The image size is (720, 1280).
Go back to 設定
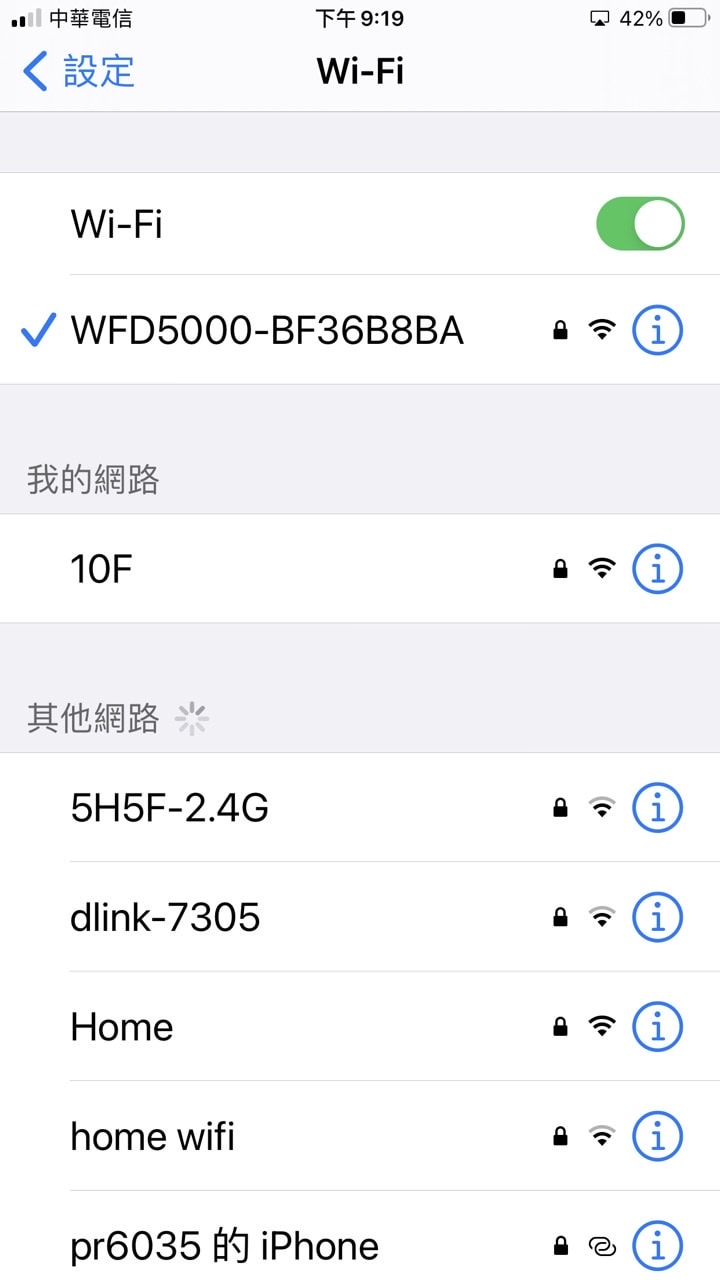(x=78, y=71)
